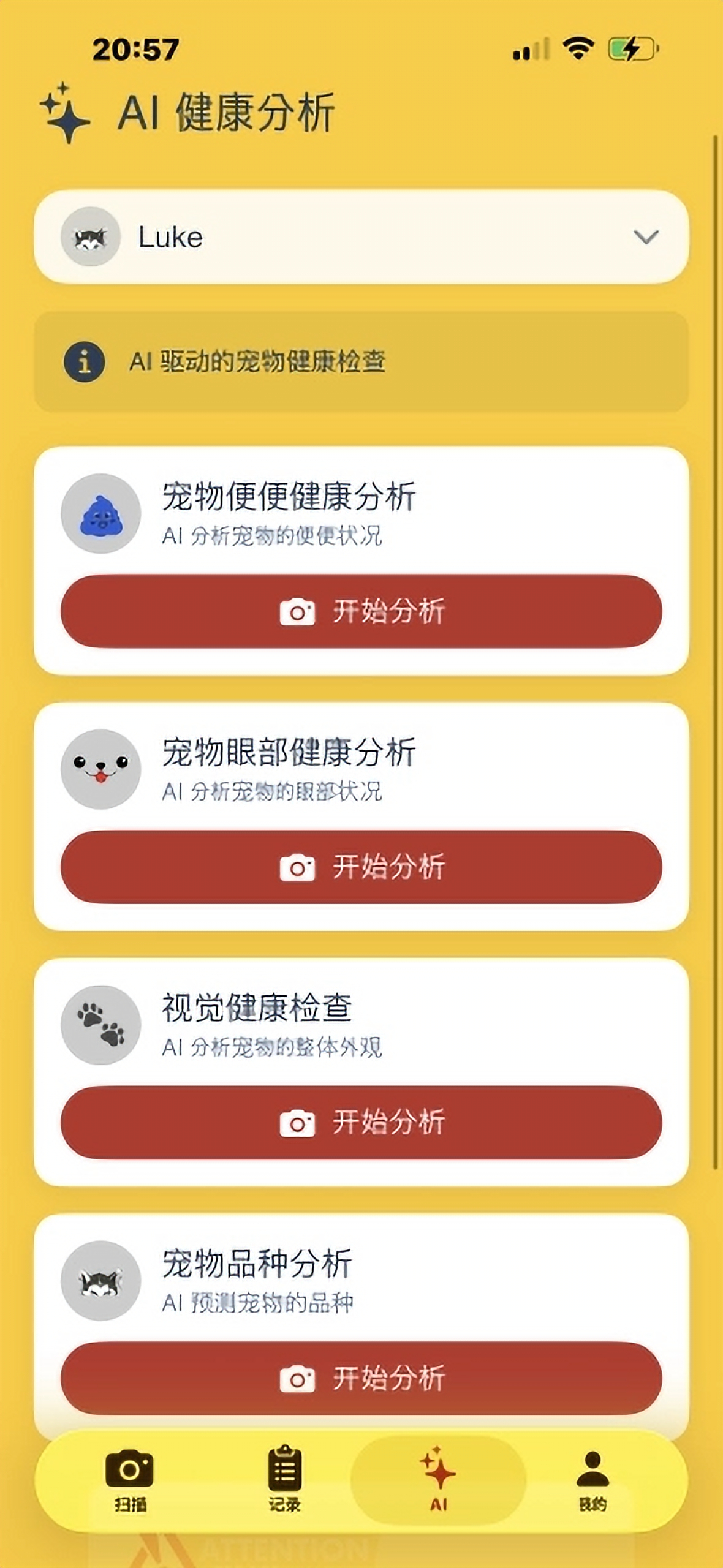
Task: Start analysis for 宠物品种分析
Action: (x=362, y=1378)
